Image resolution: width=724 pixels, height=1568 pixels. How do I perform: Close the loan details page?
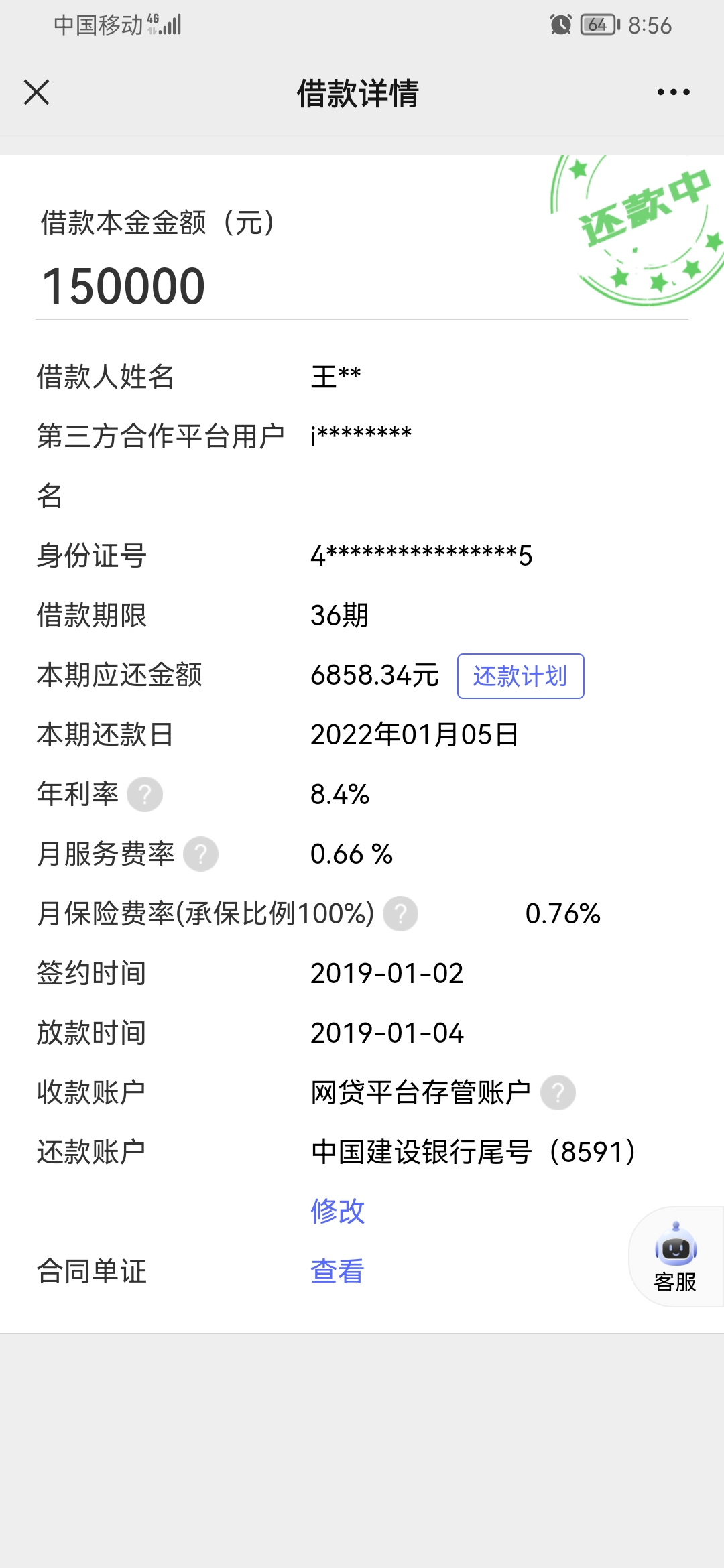click(x=36, y=92)
